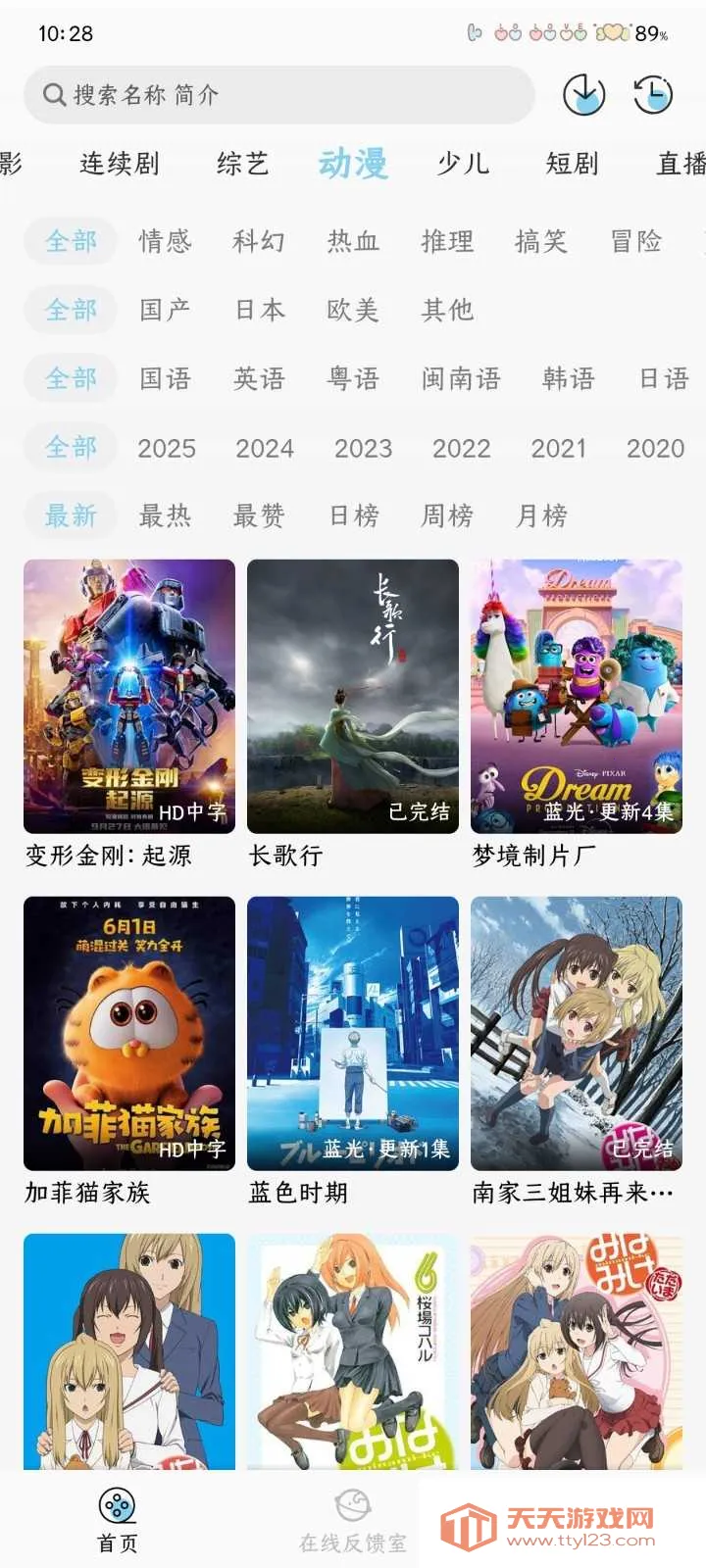This screenshot has height=1568, width=706.
Task: Switch to the 少儿 tab
Action: 463,164
